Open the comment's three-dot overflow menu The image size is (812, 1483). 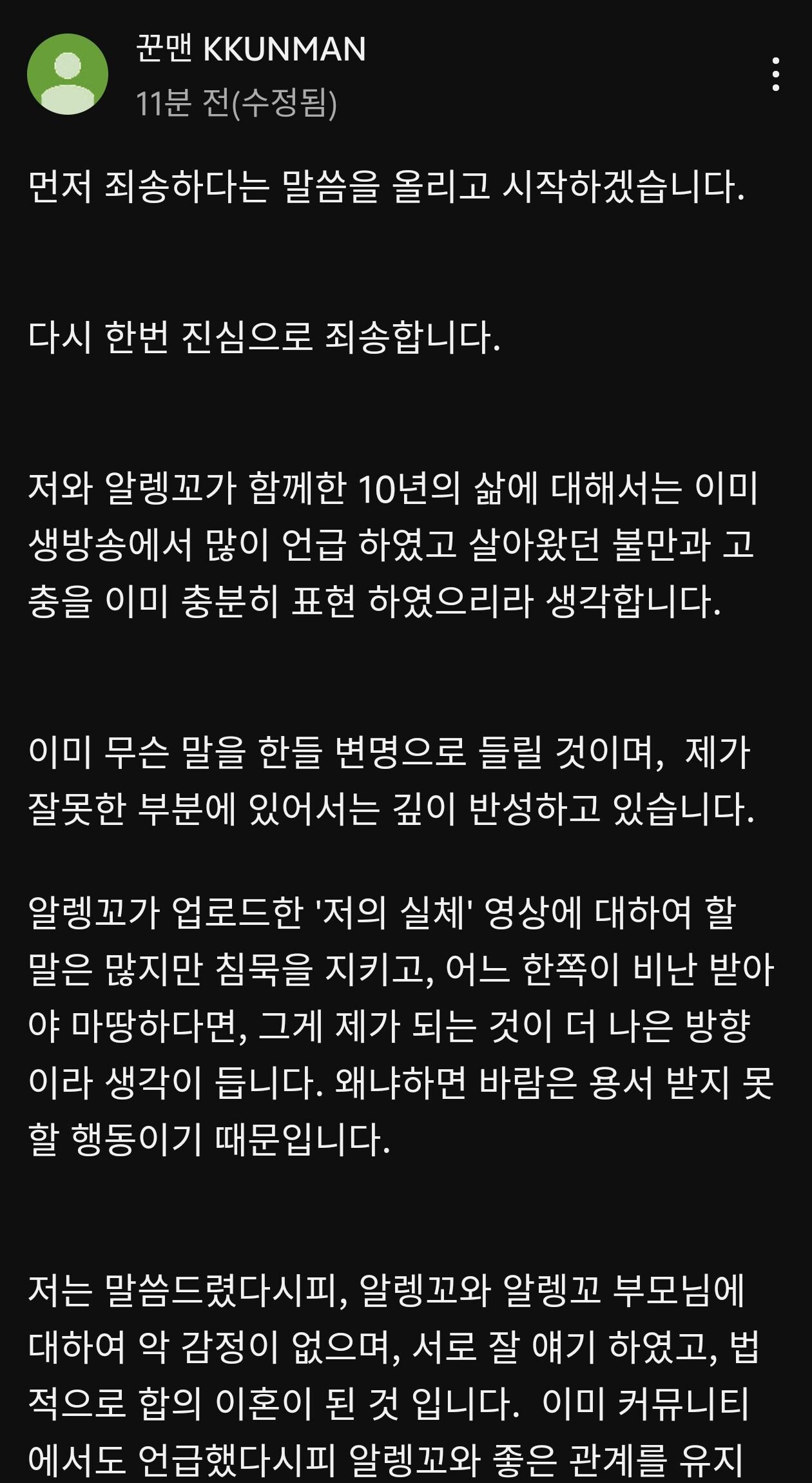pos(775,74)
